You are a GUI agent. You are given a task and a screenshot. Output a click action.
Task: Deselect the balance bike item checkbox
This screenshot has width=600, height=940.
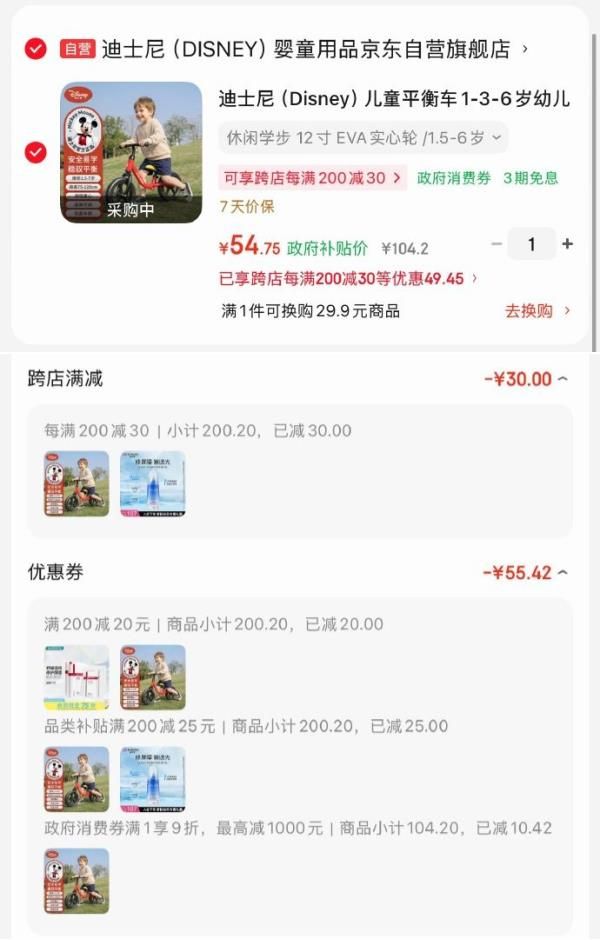tap(35, 152)
